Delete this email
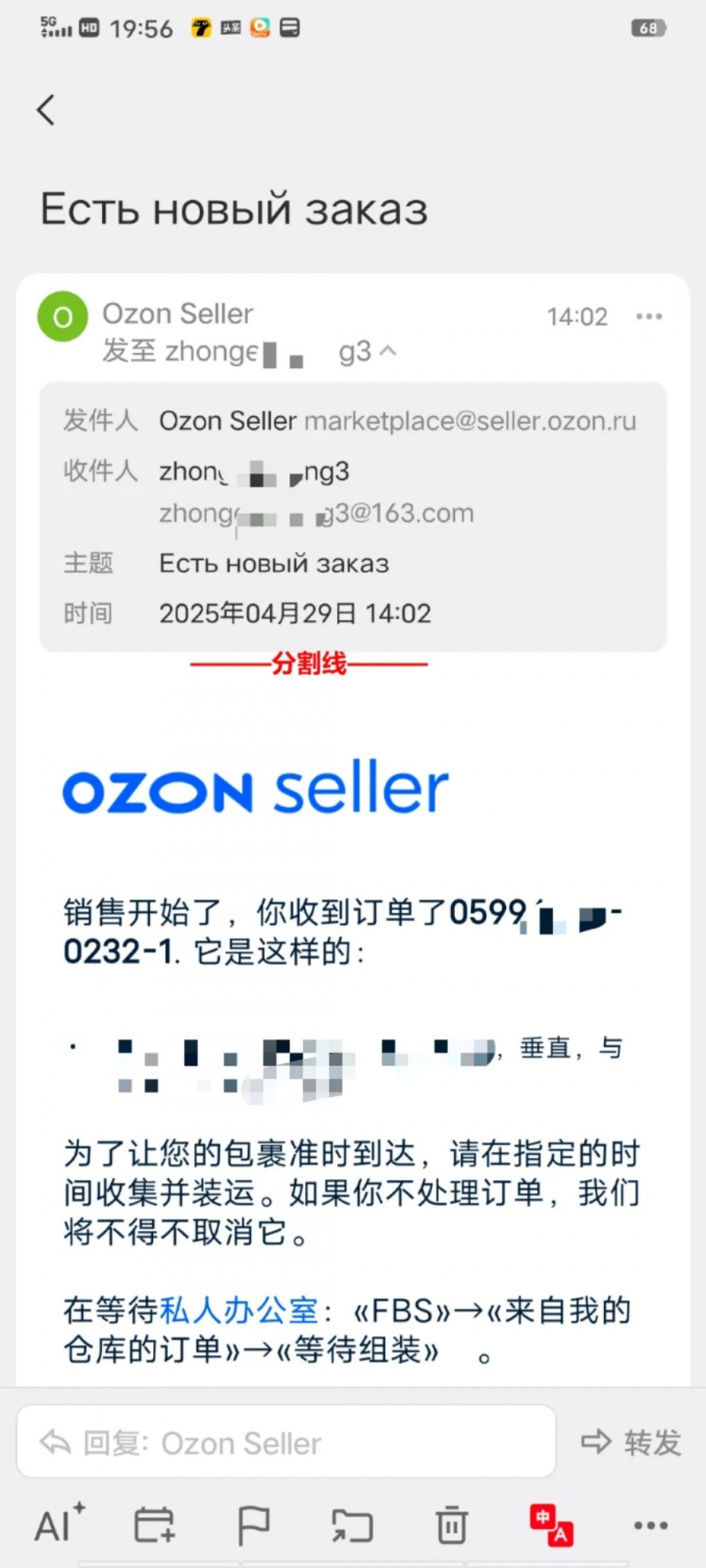706x1568 pixels. click(x=452, y=1525)
